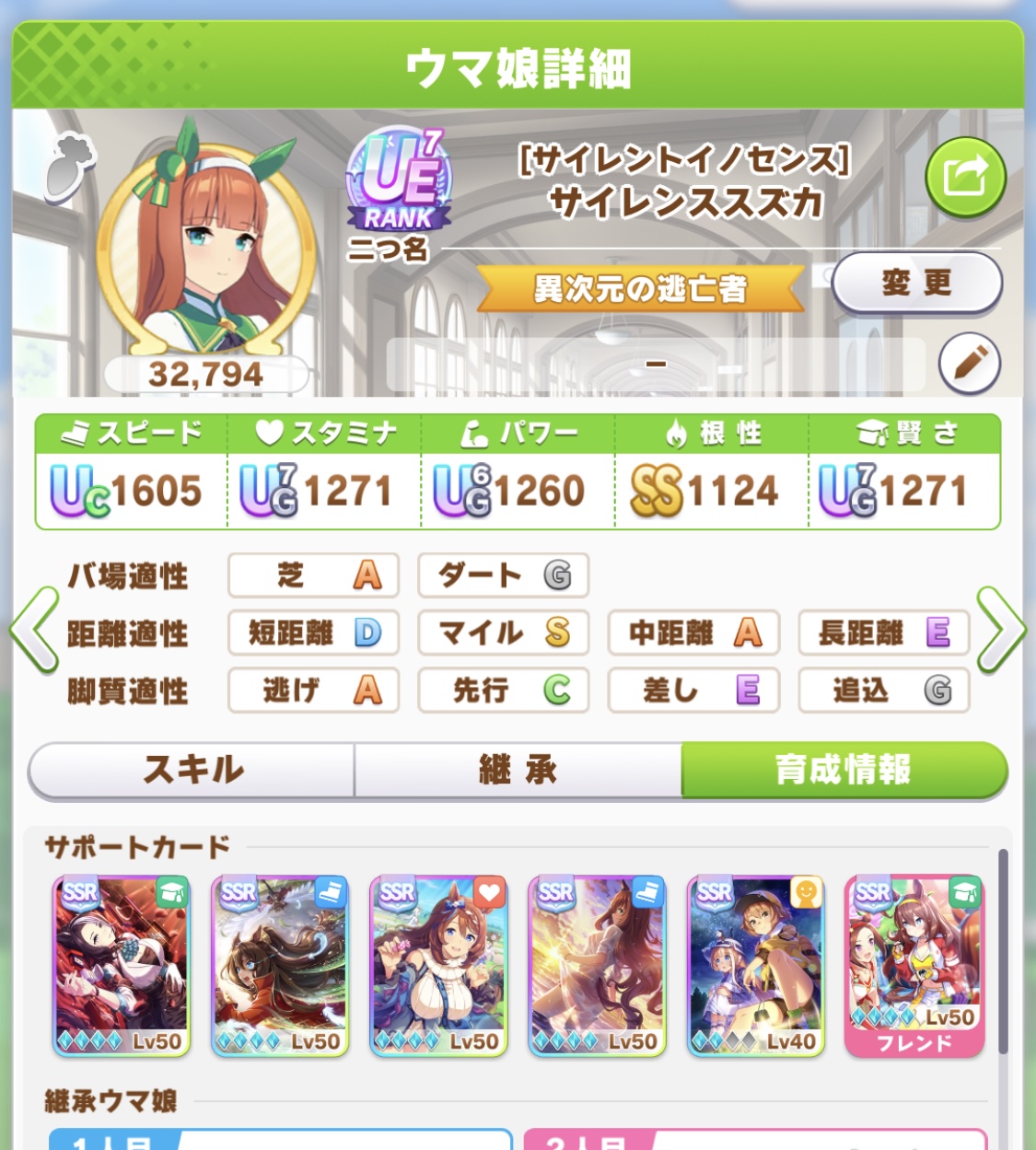Image resolution: width=1036 pixels, height=1150 pixels.
Task: Open the Lv40 SSR support card
Action: pos(755,965)
